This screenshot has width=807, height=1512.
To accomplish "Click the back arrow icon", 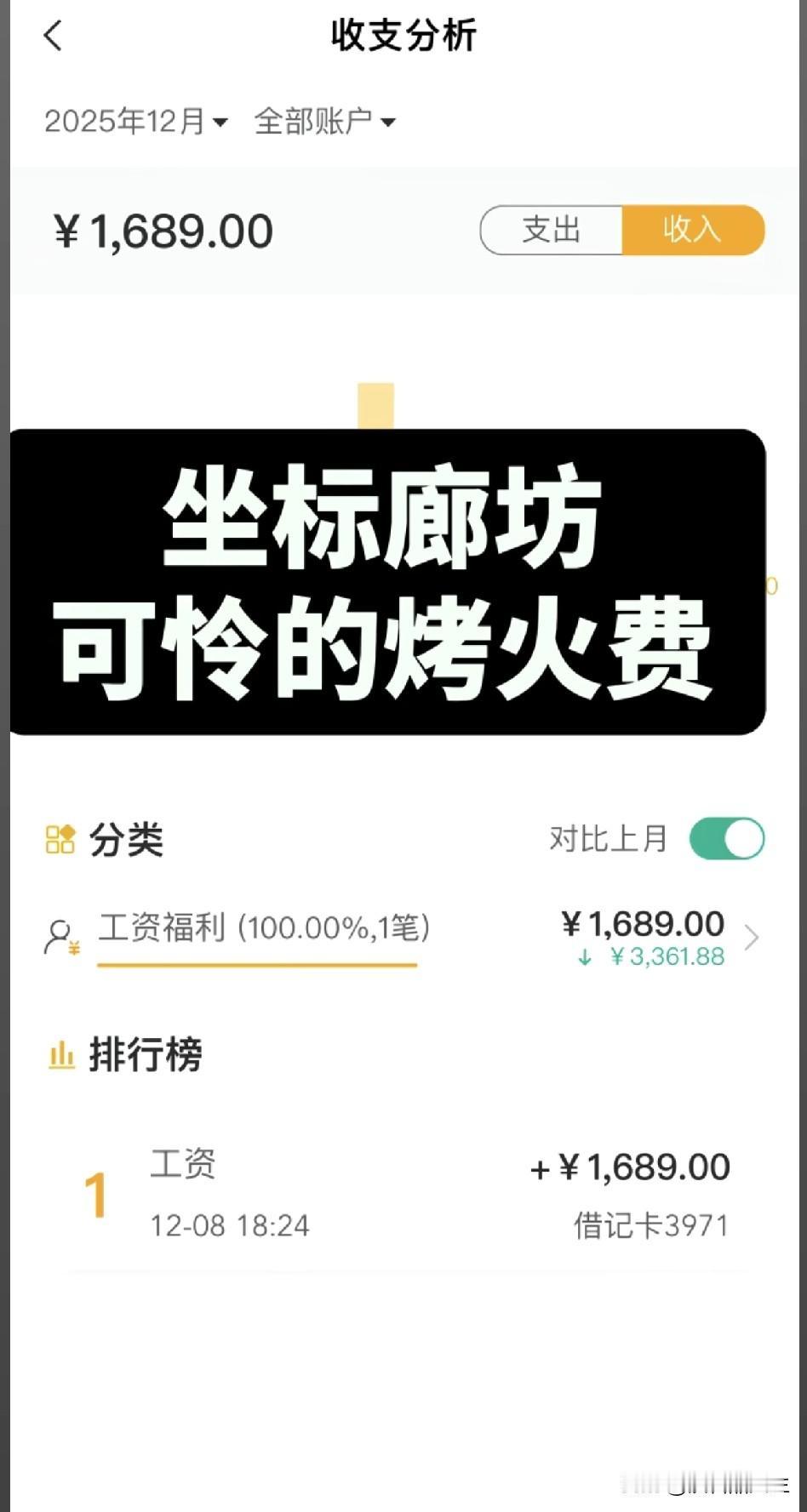I will (54, 37).
